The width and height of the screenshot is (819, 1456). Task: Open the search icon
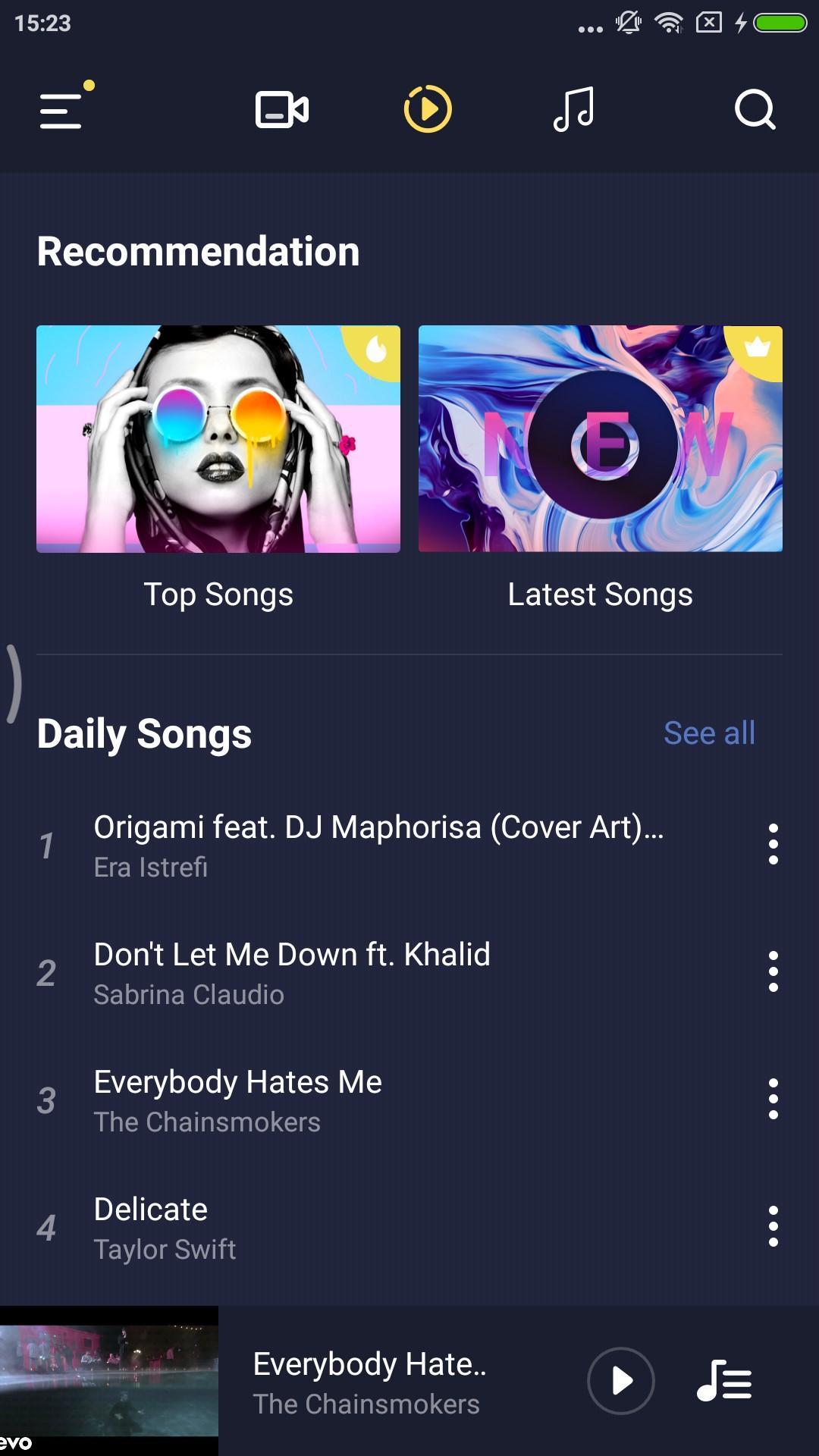pos(755,111)
